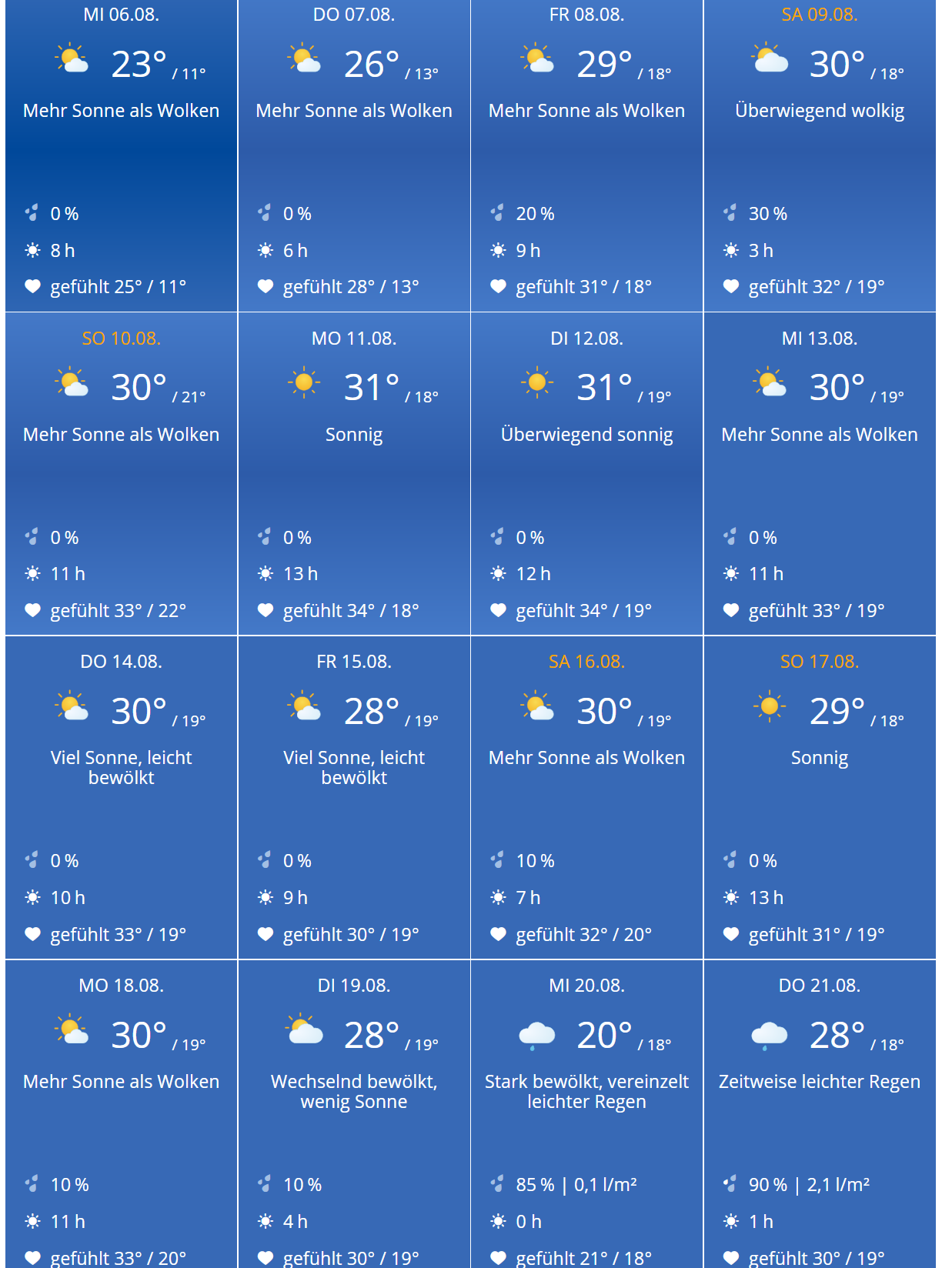Open the forecast for MI 06.08.

click(121, 154)
